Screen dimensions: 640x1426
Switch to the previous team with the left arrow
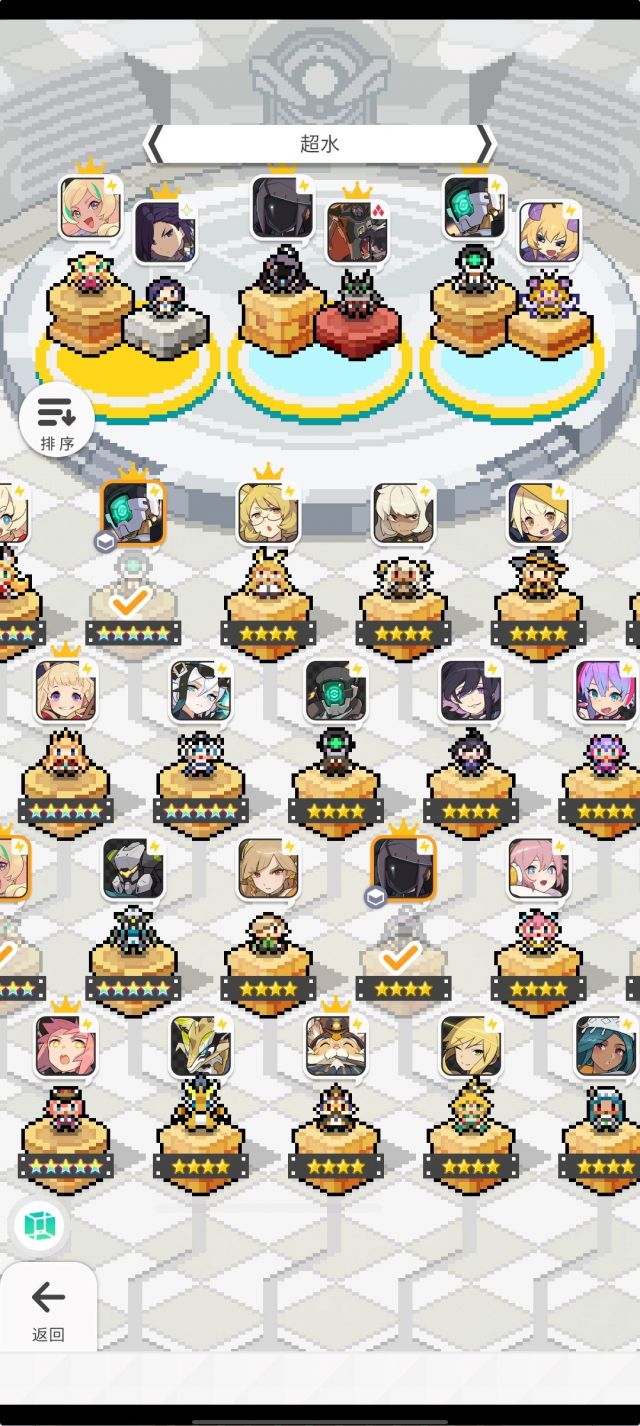click(x=155, y=144)
